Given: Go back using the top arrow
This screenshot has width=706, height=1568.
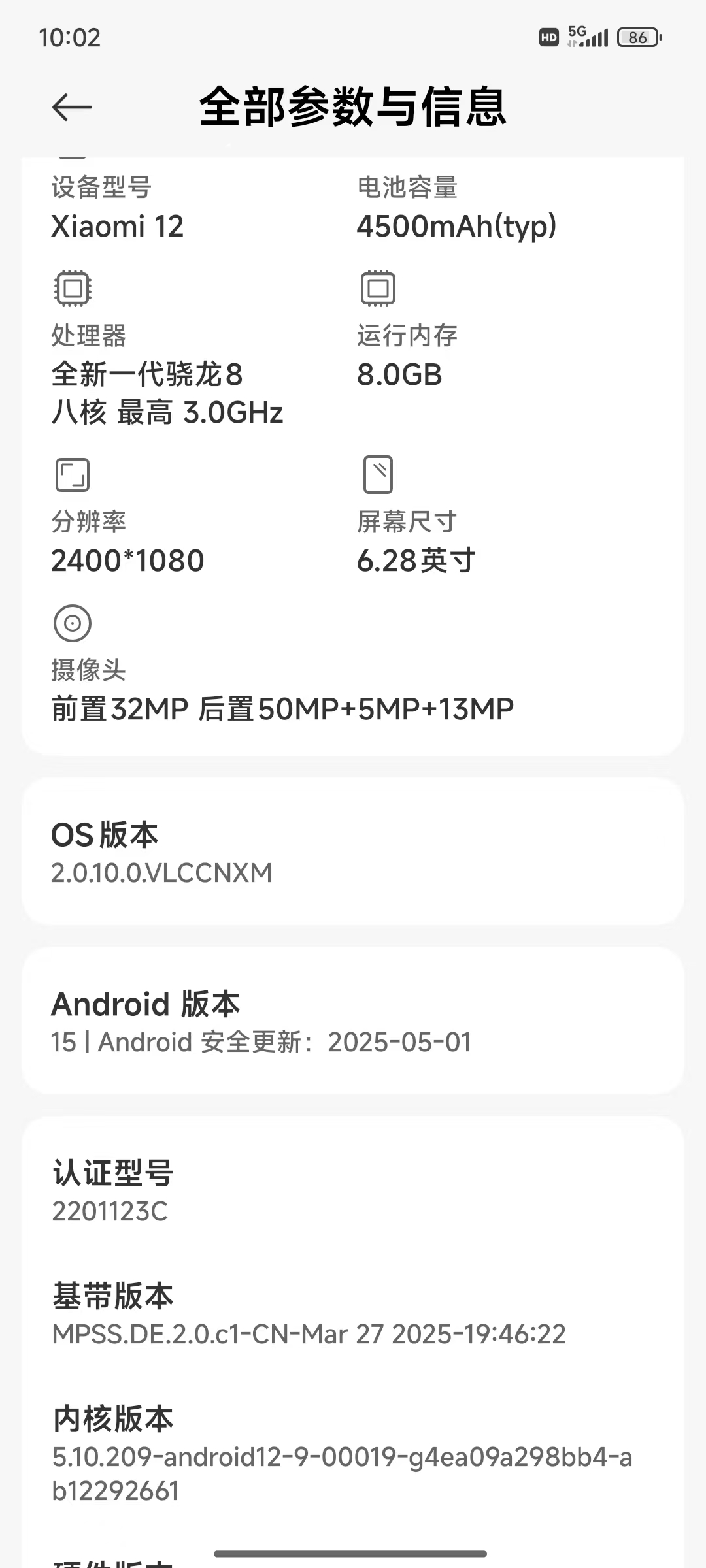Looking at the screenshot, I should pyautogui.click(x=72, y=107).
